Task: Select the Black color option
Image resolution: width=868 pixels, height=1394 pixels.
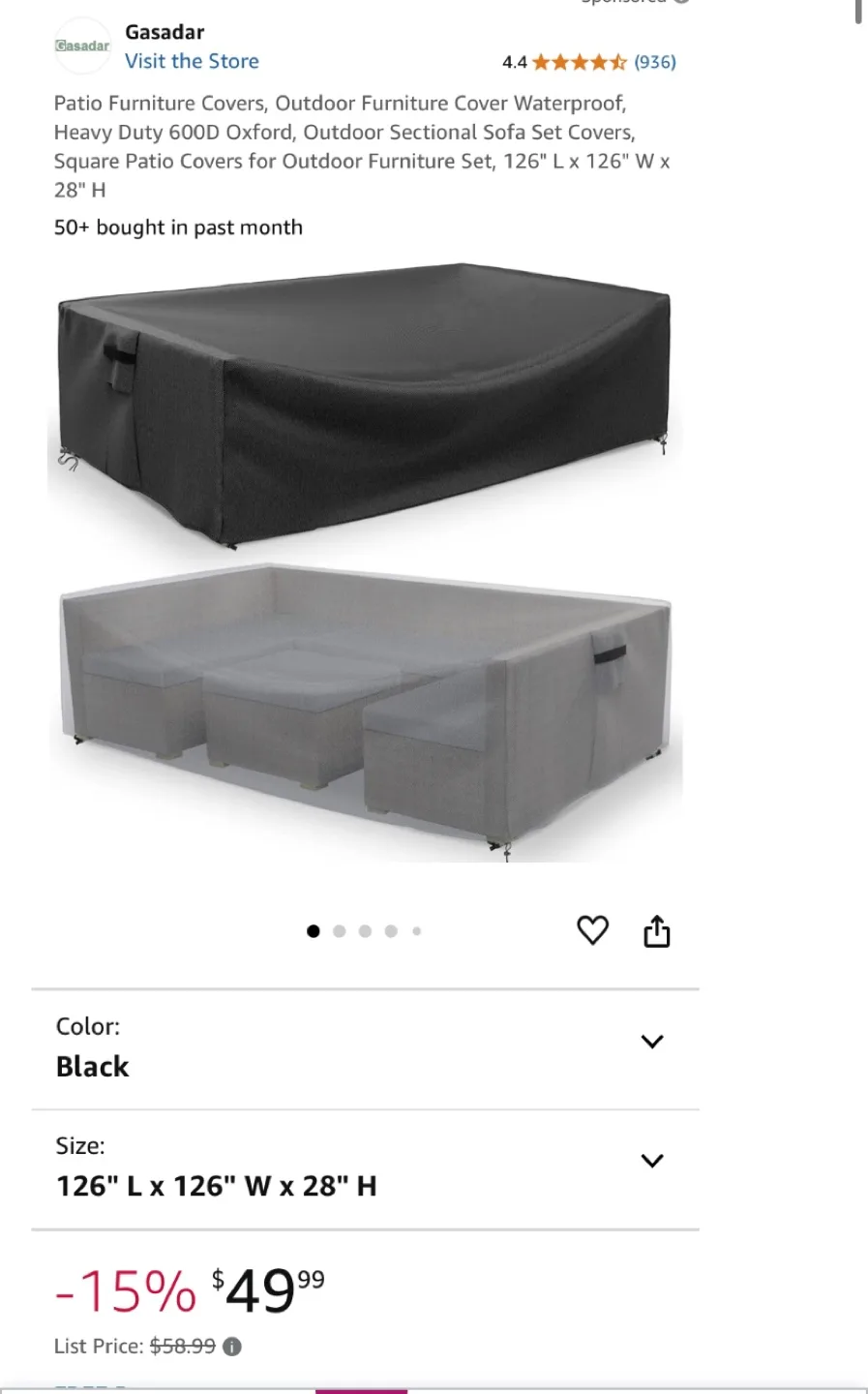Action: pos(92,1066)
